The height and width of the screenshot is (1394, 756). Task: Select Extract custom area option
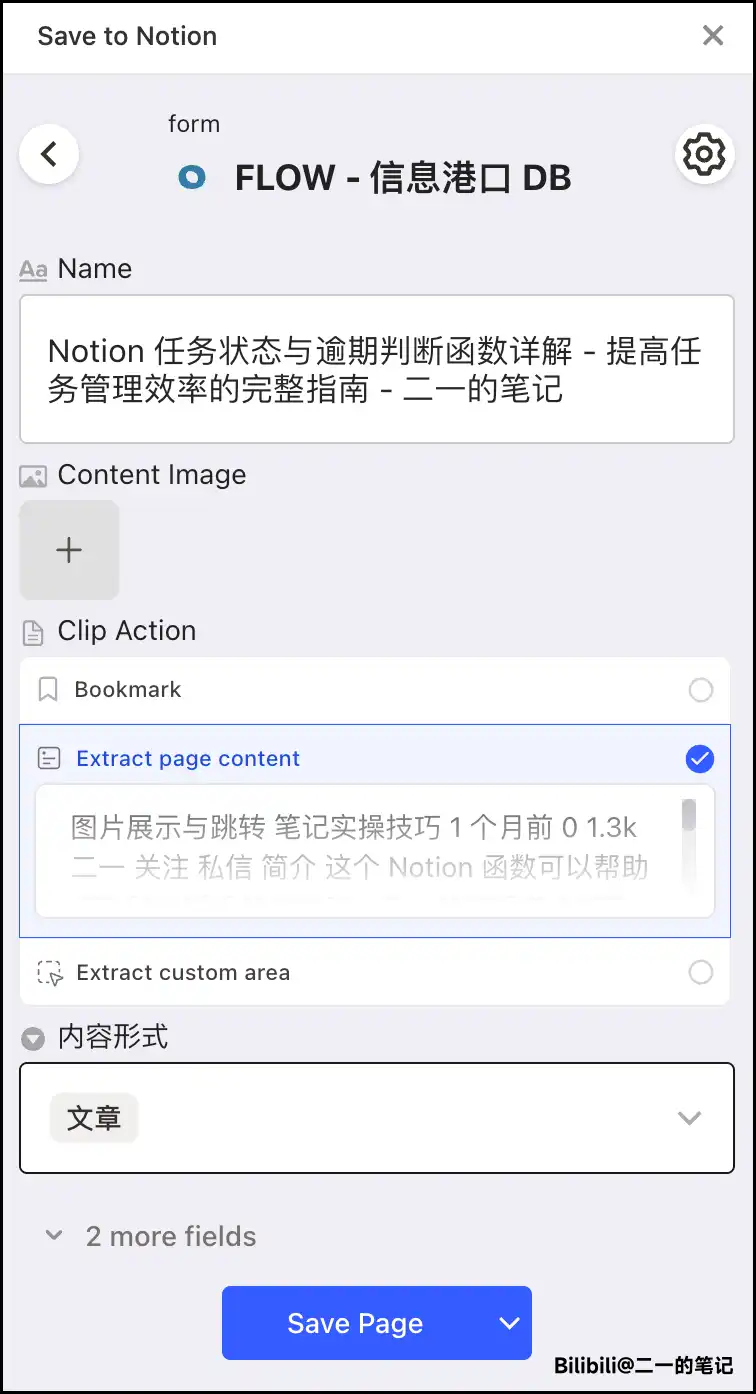[x=375, y=972]
